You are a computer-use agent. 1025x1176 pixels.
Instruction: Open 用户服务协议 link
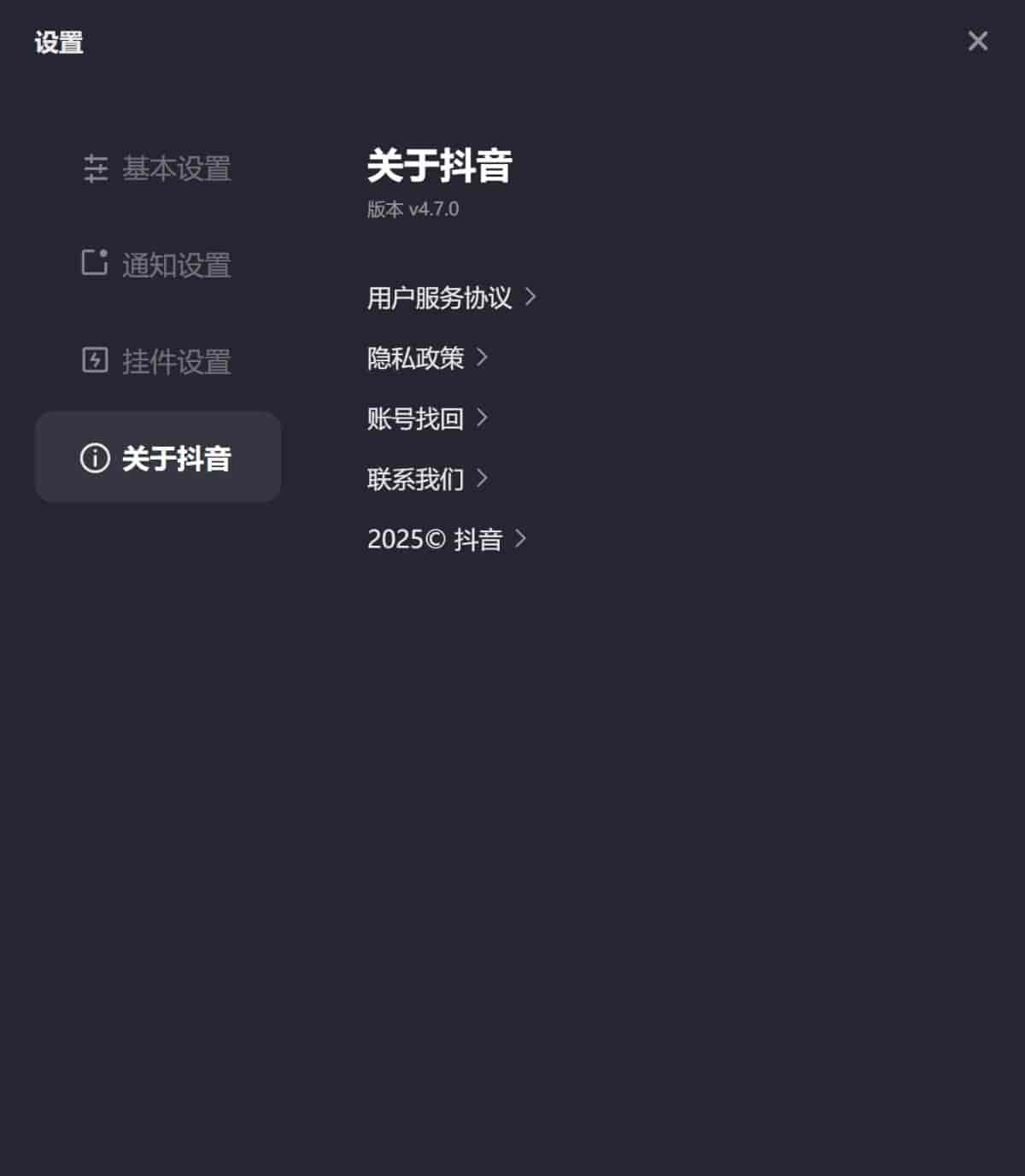450,297
